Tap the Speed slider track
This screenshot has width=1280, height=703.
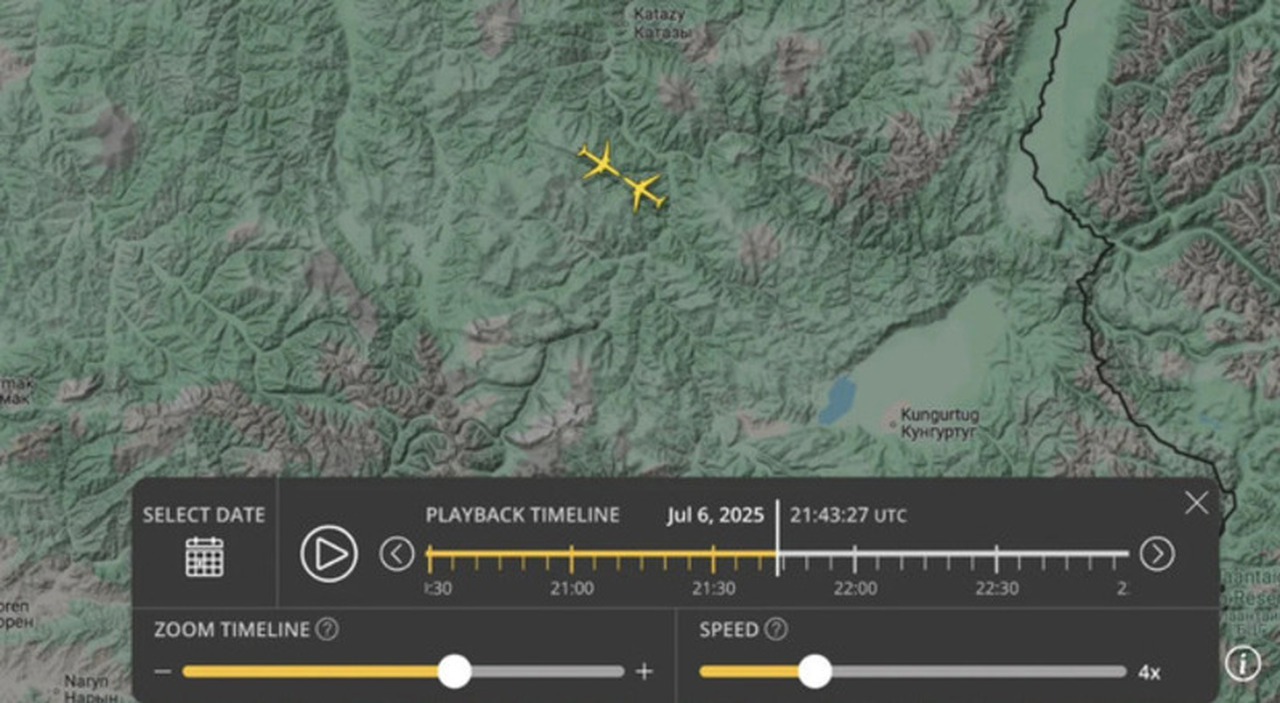(x=970, y=671)
